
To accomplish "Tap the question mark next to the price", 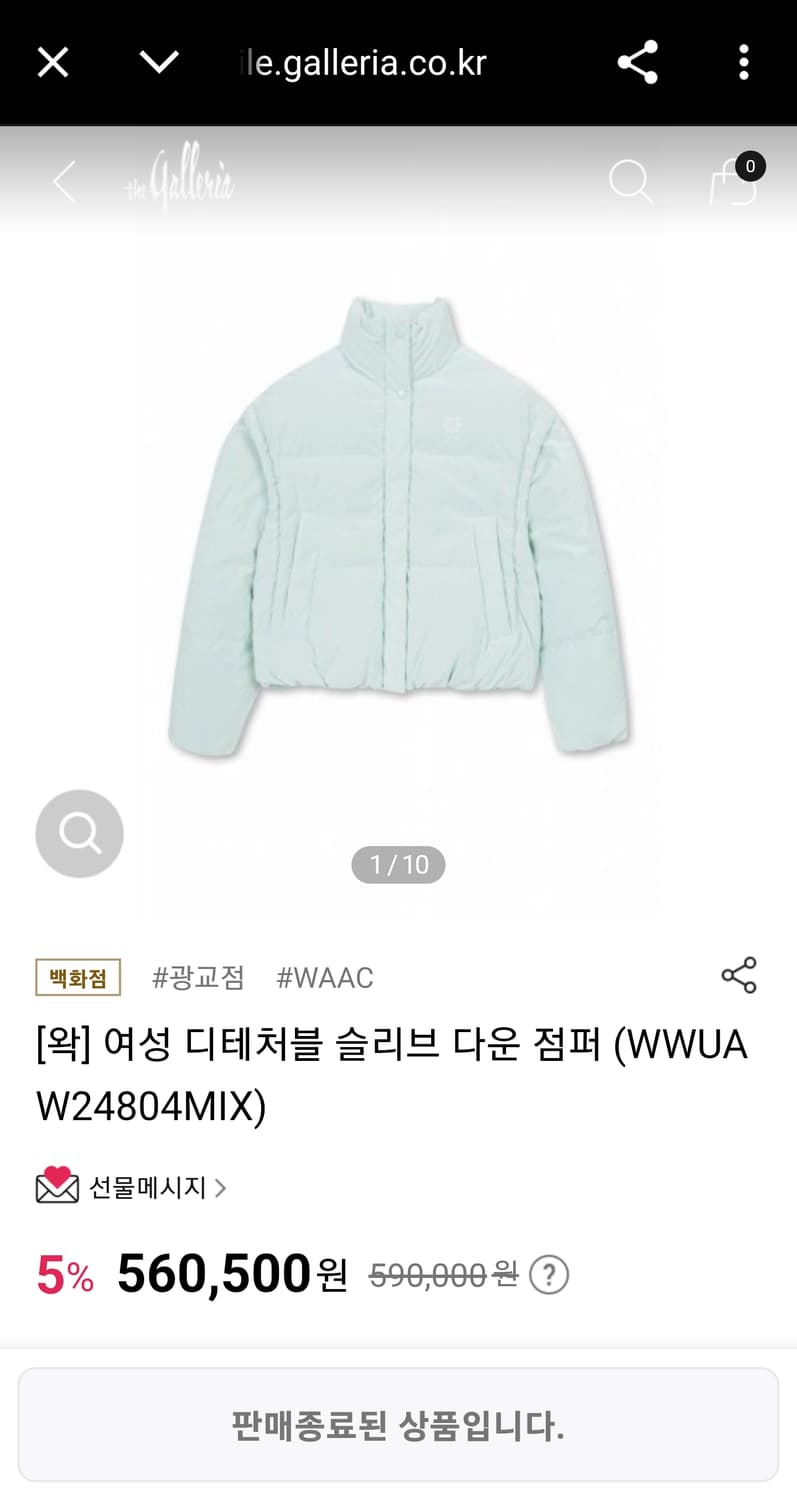I will point(548,1274).
